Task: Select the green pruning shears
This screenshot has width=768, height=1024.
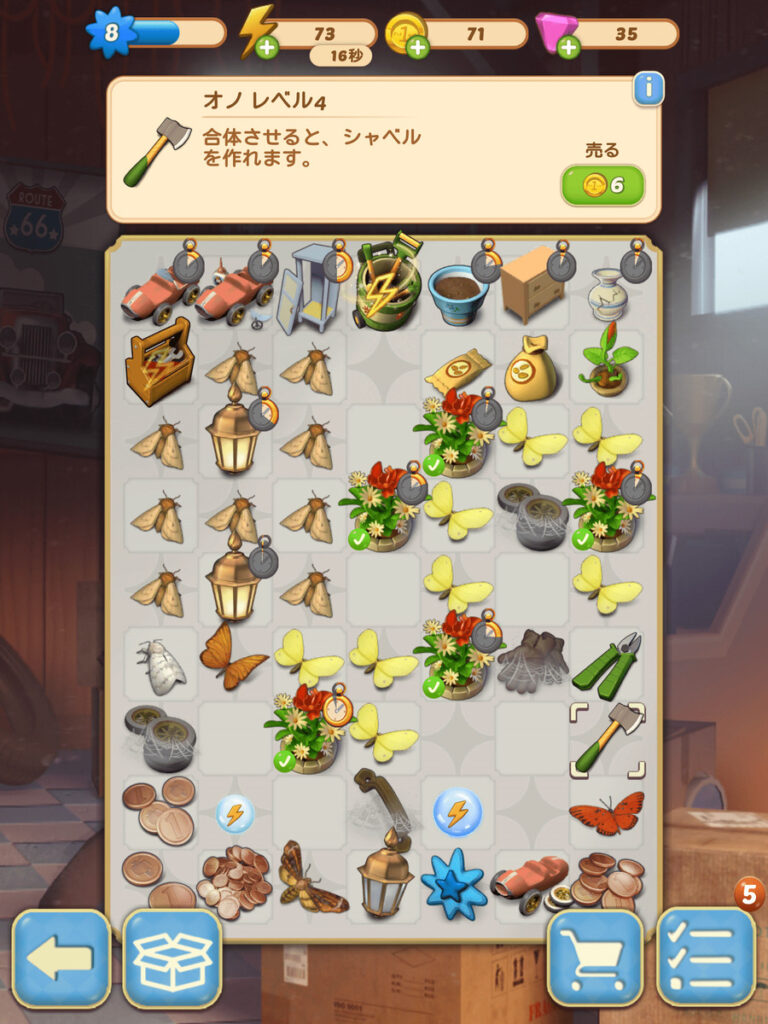Action: point(607,664)
